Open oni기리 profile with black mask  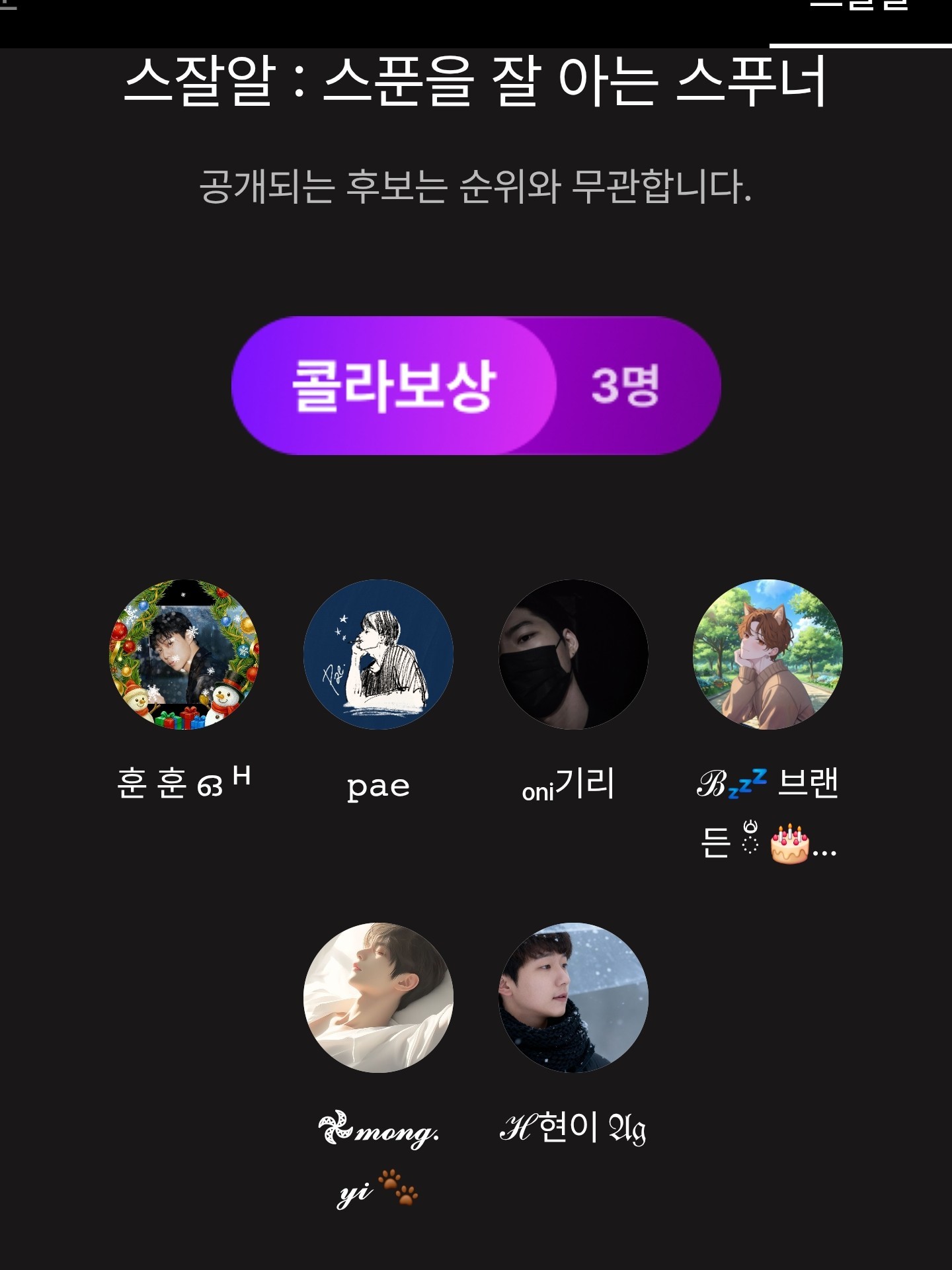click(x=573, y=655)
